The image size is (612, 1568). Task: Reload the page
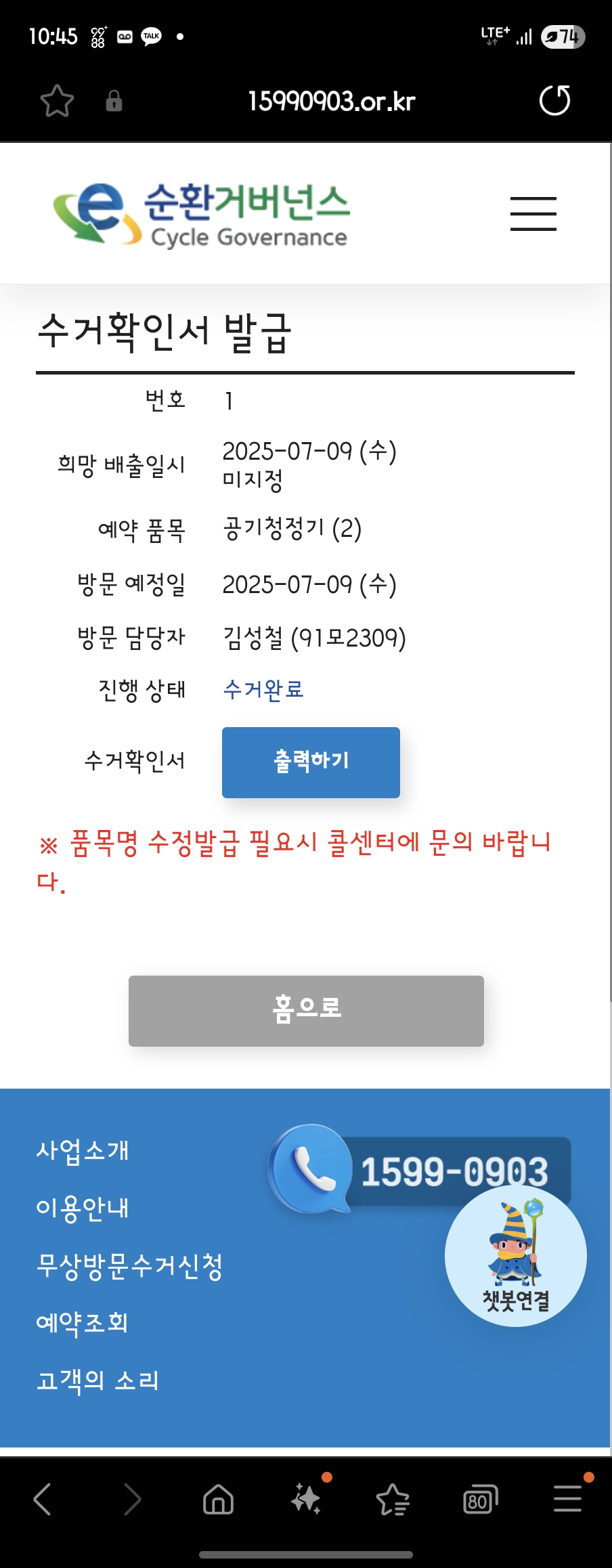(554, 101)
